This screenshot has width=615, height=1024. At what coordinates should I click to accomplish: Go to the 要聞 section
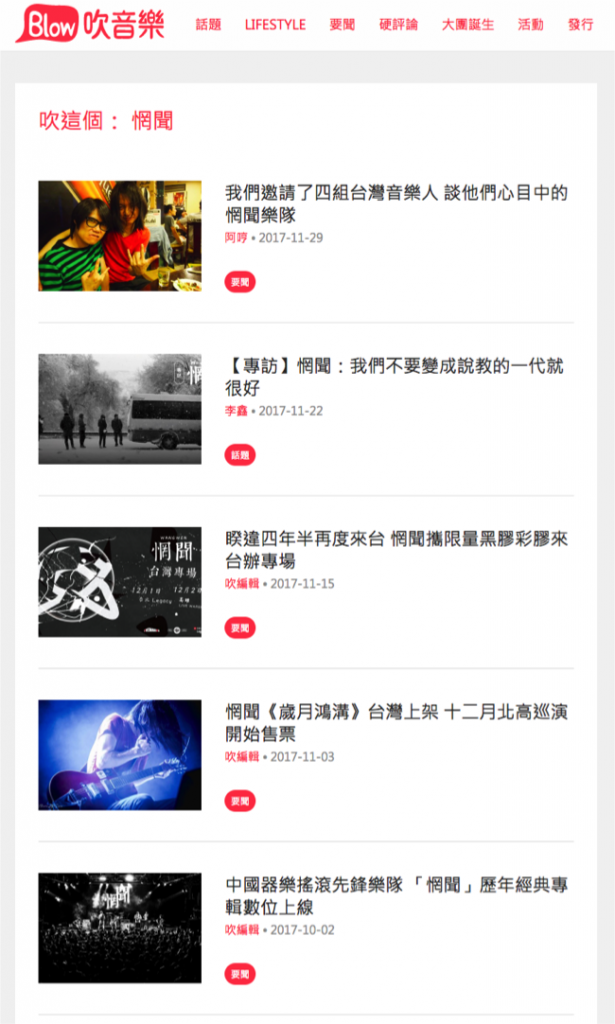(x=342, y=25)
